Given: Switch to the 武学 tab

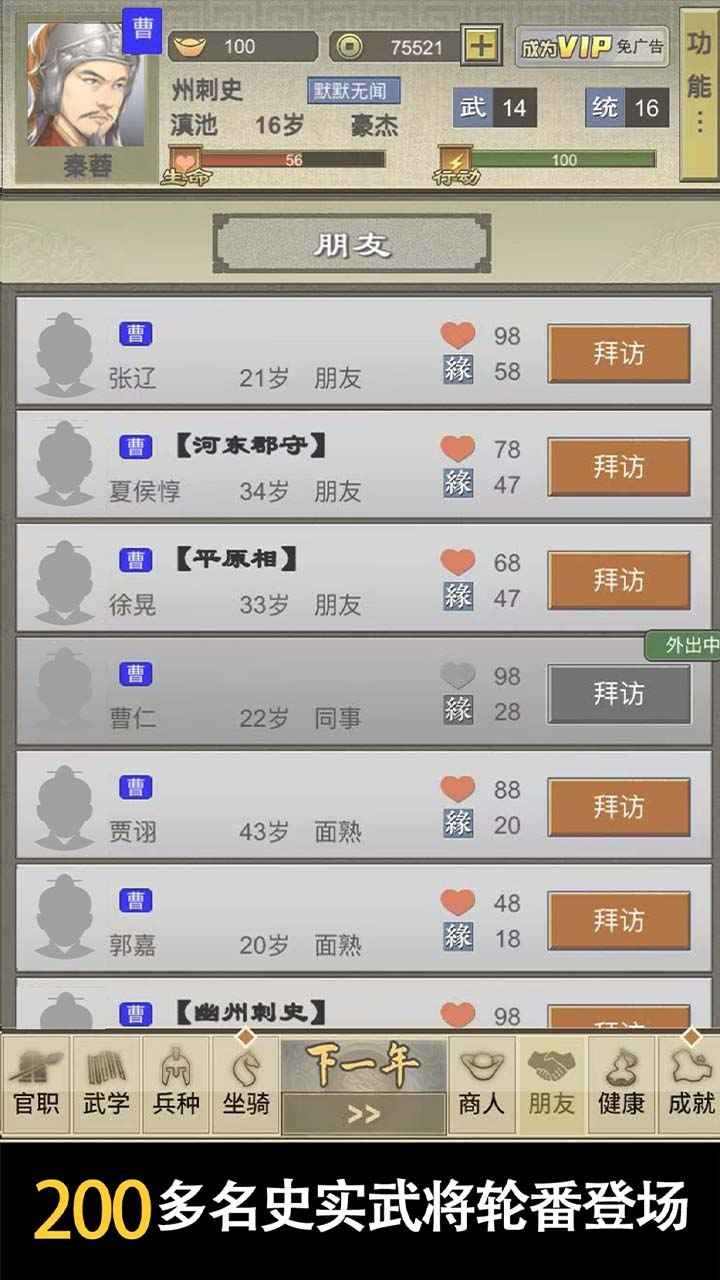Looking at the screenshot, I should point(106,1085).
